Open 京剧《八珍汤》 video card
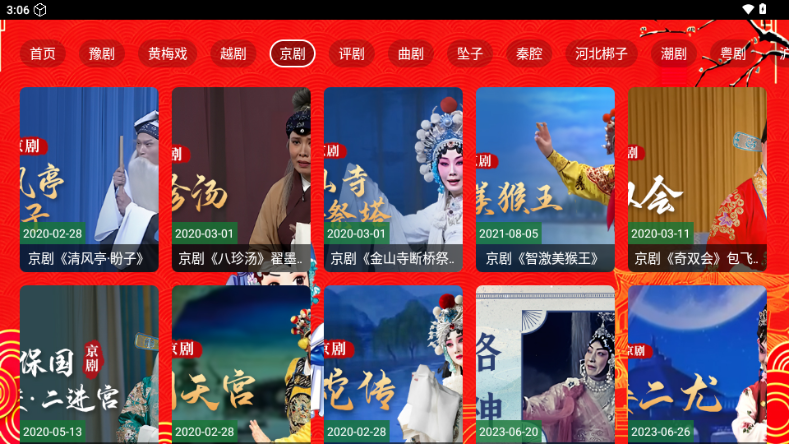Screen dimensions: 789x444 click(x=241, y=179)
